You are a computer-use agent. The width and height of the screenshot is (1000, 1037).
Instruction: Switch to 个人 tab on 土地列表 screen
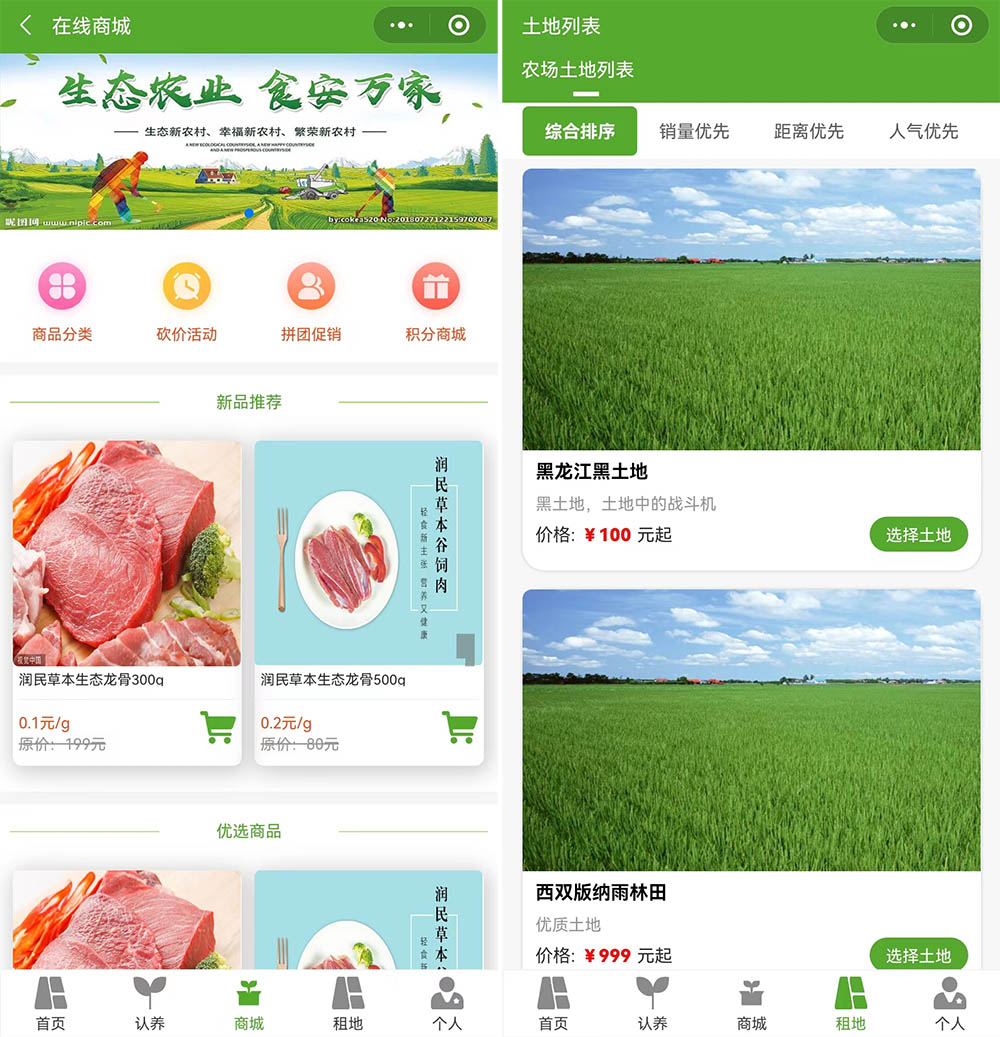point(949,1003)
